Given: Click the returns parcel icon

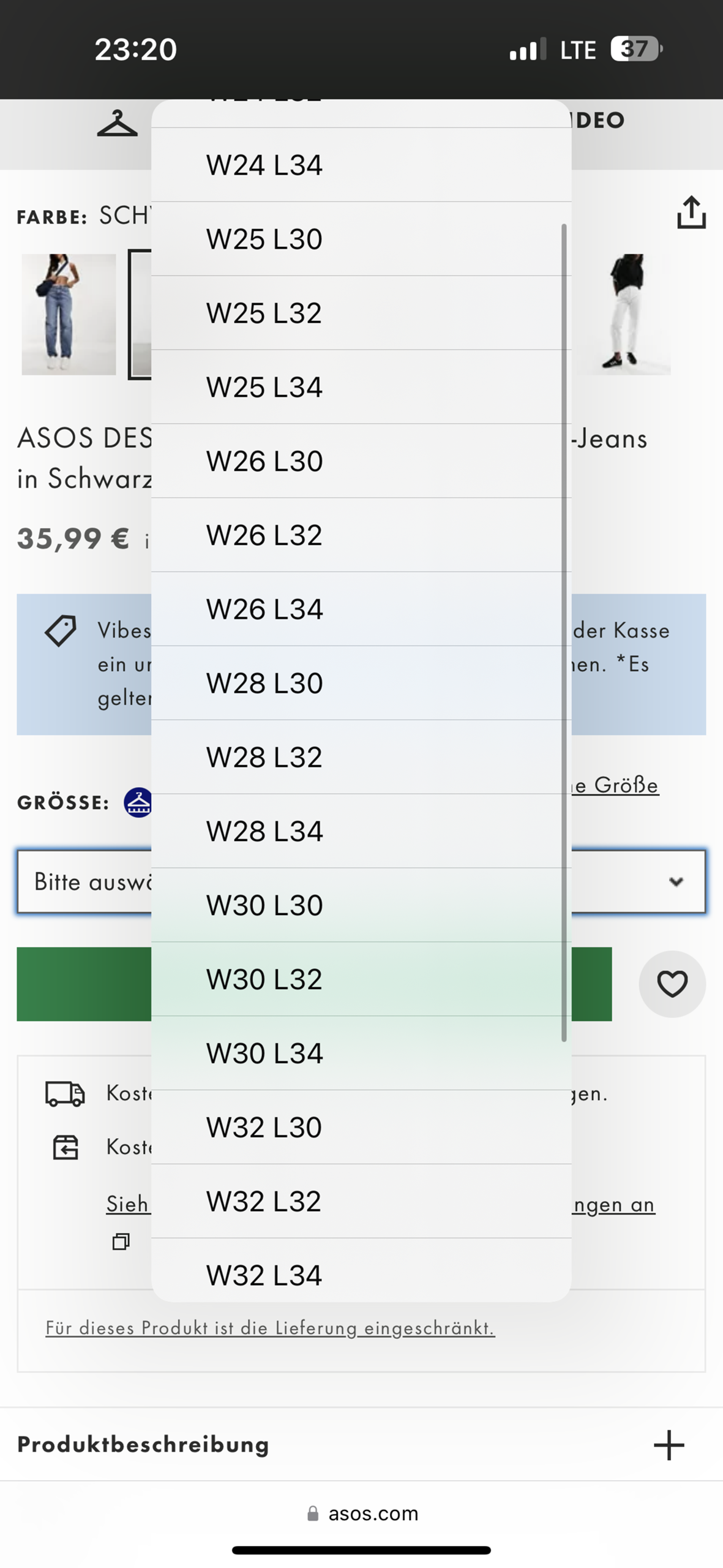Looking at the screenshot, I should pyautogui.click(x=63, y=1147).
